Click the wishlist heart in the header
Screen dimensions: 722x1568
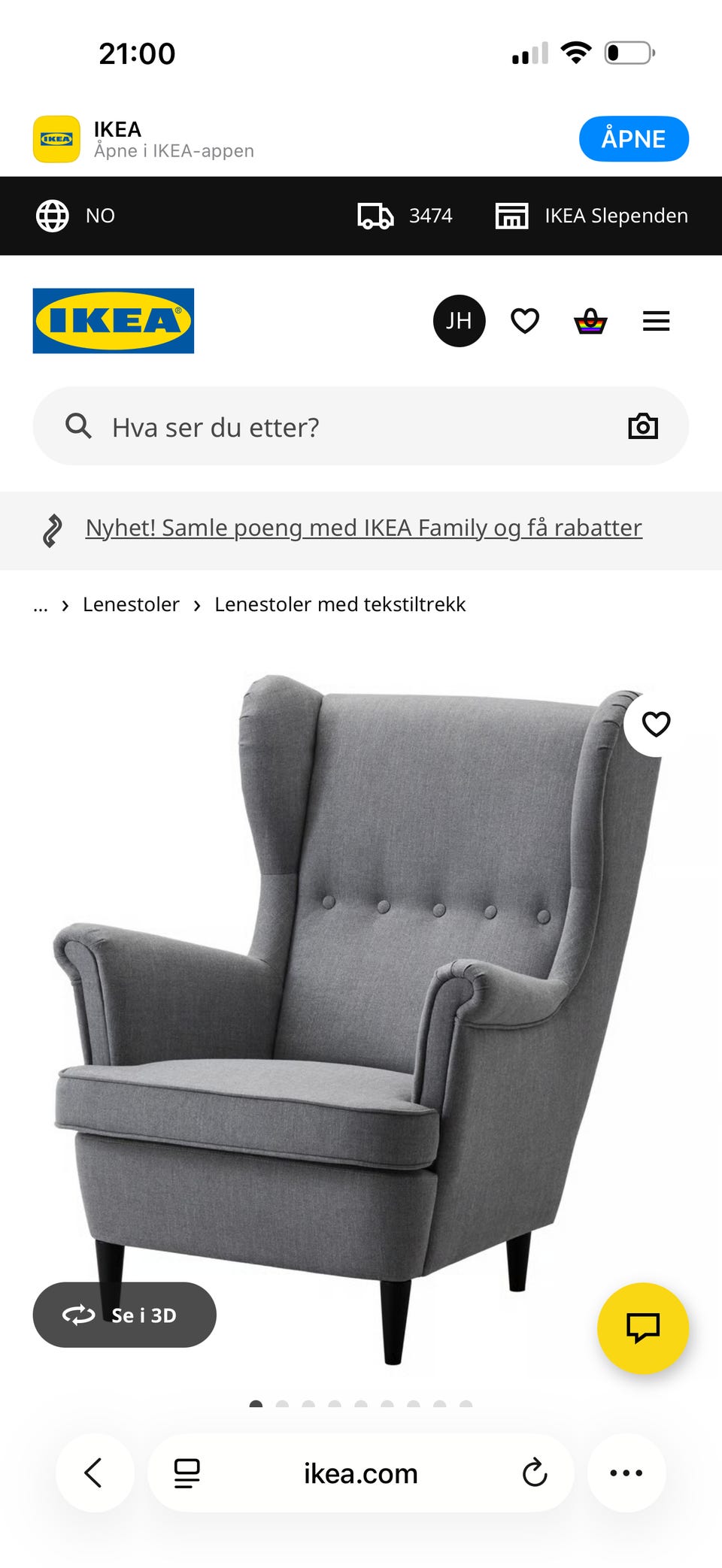525,320
